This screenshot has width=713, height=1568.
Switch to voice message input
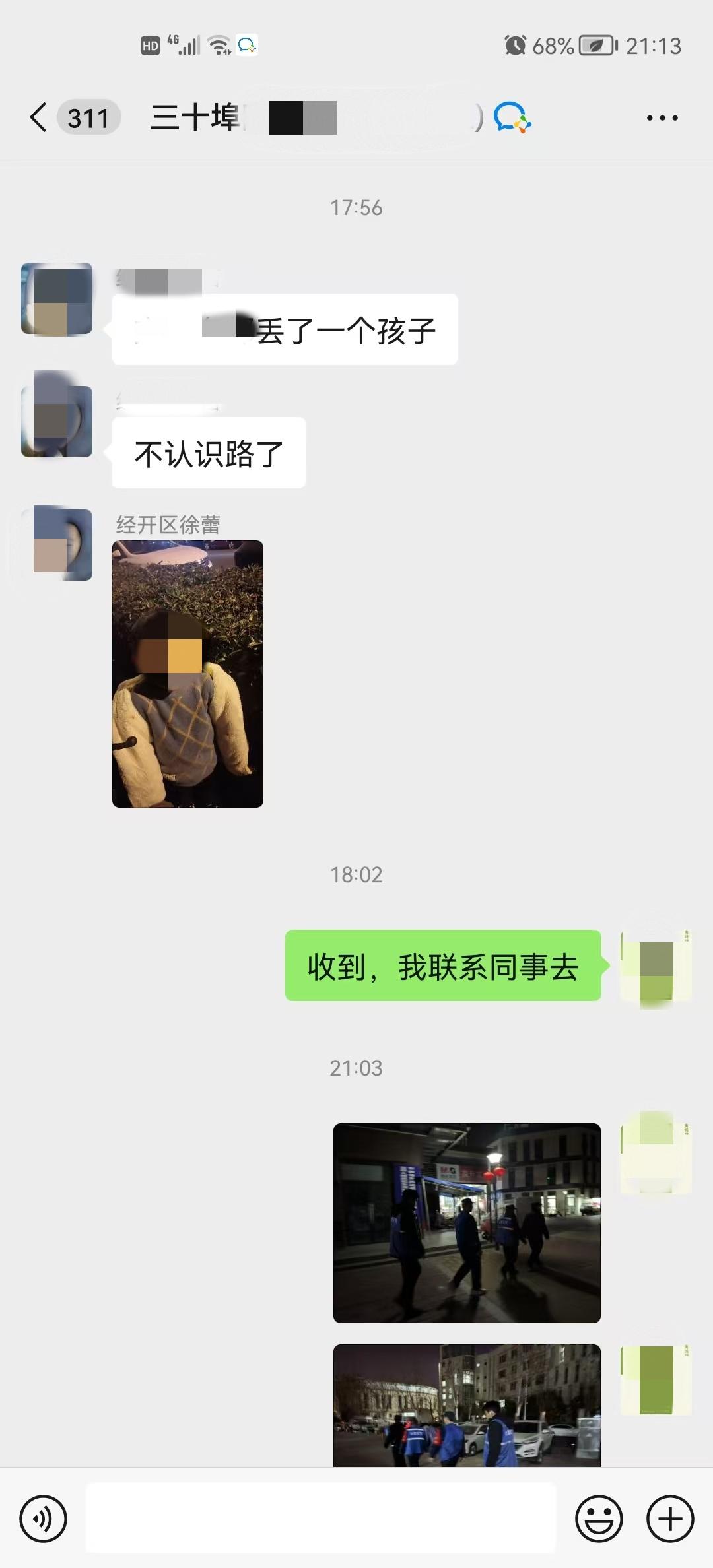click(44, 1519)
